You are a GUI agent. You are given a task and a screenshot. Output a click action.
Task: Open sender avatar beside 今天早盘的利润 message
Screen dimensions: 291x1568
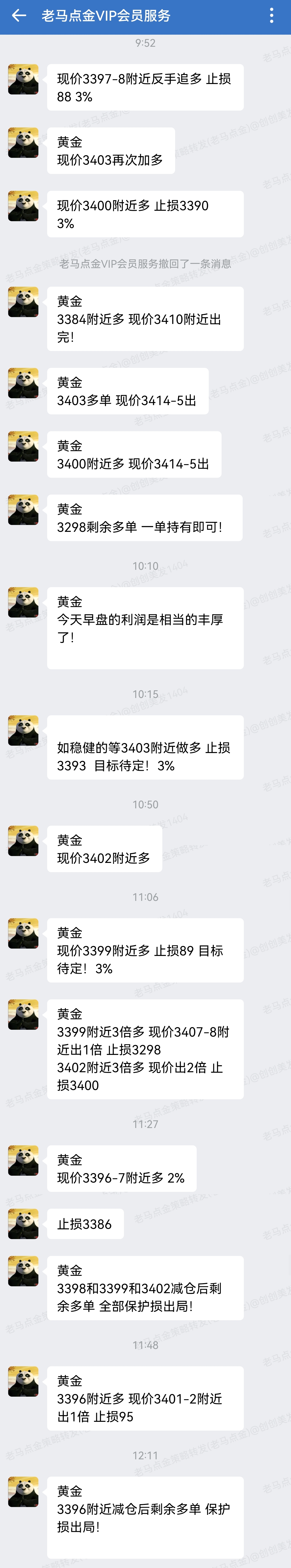coord(23,602)
